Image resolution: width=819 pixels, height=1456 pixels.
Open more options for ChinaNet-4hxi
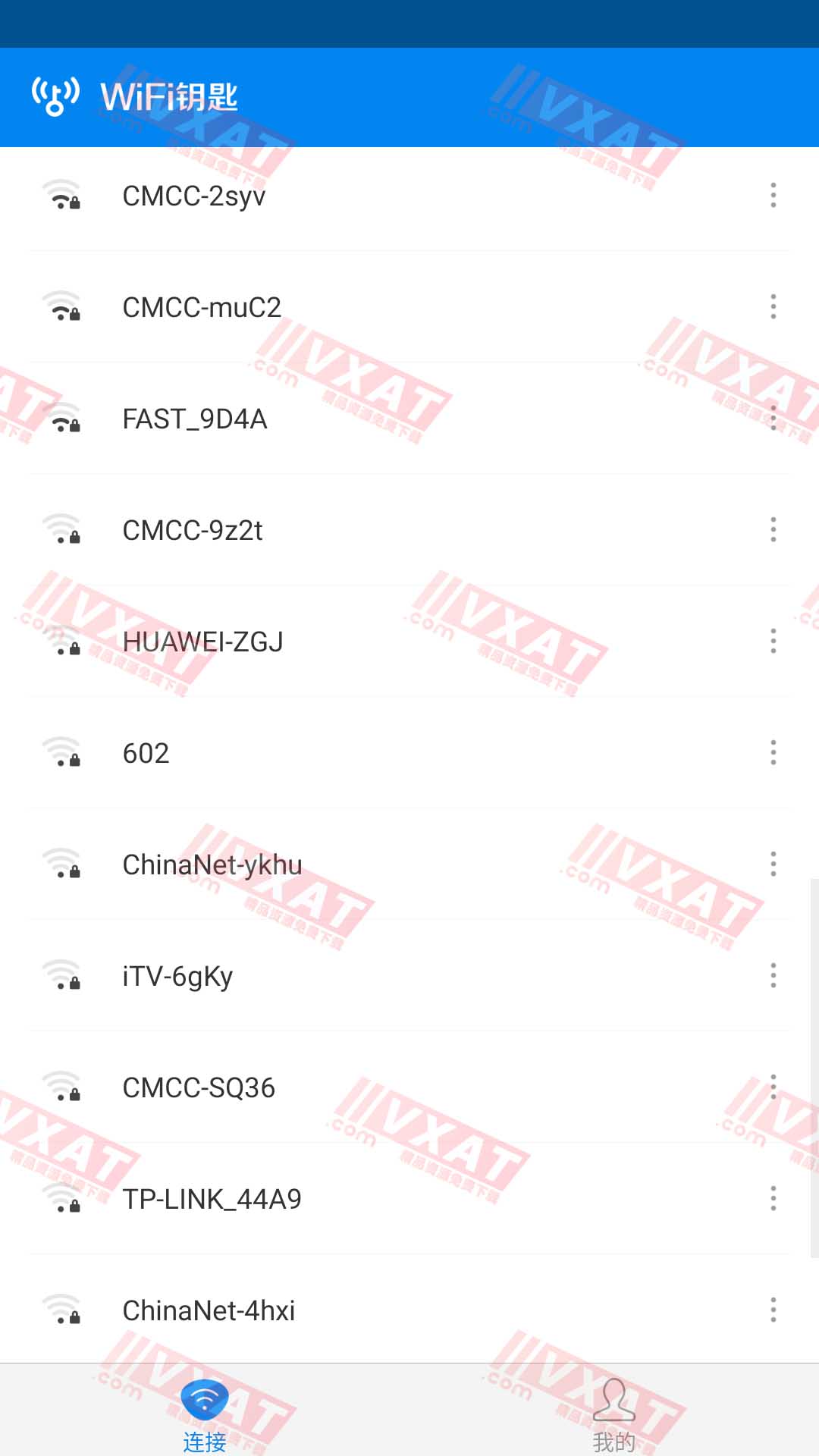pos(772,1310)
